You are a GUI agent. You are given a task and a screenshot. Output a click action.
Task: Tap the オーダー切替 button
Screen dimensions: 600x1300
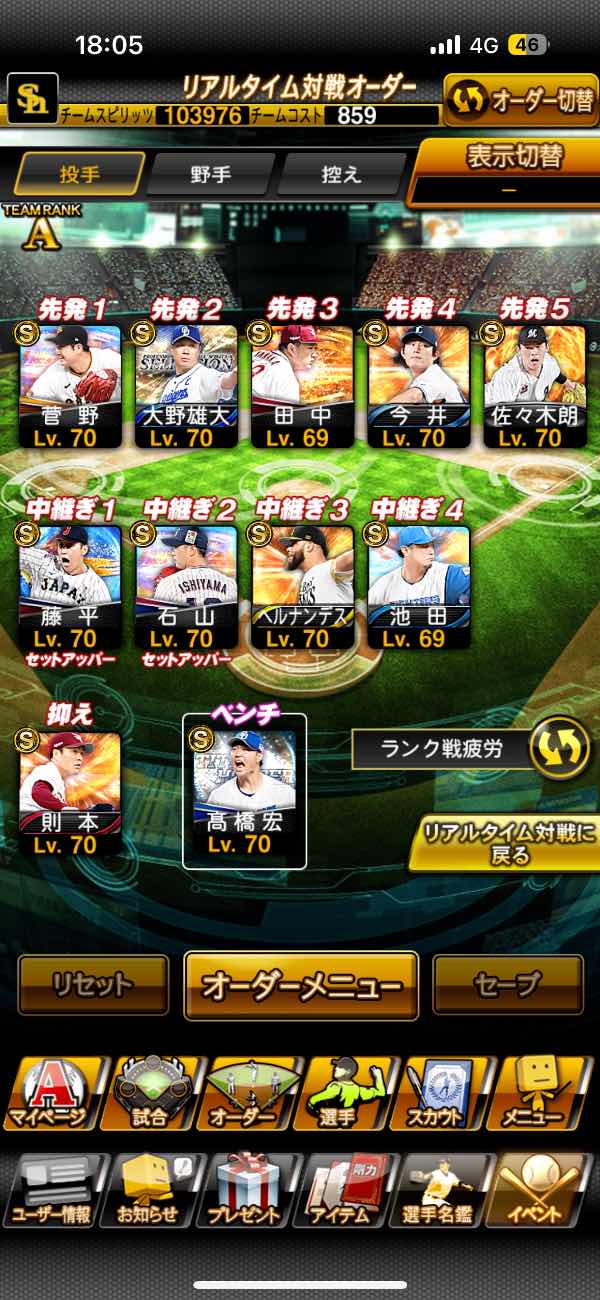[x=520, y=99]
